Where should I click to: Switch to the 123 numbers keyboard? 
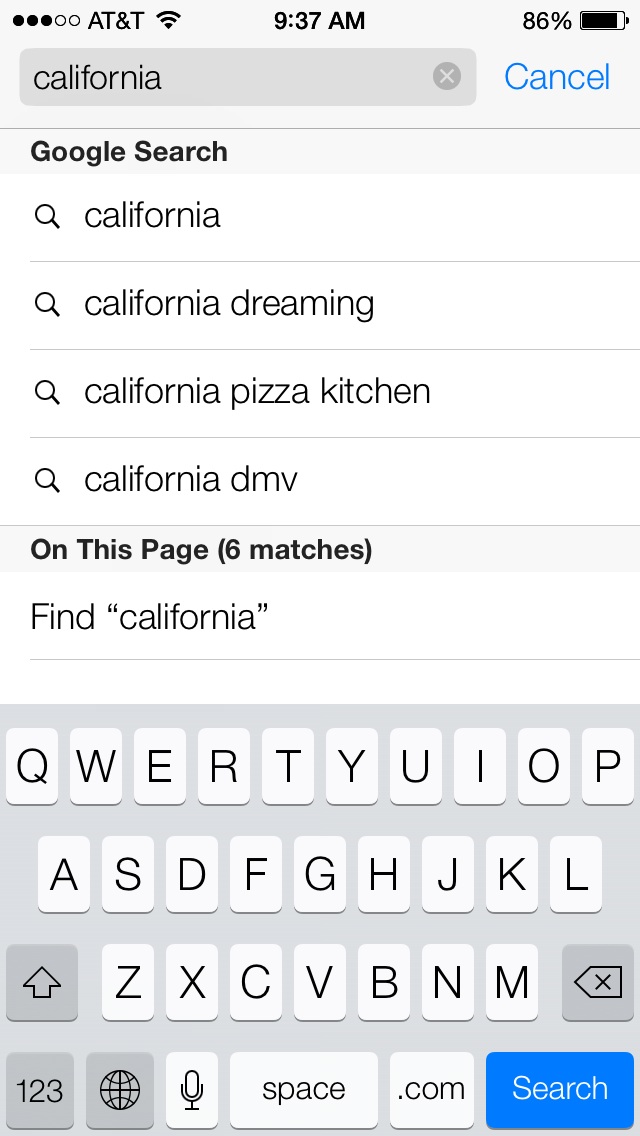pos(40,1088)
